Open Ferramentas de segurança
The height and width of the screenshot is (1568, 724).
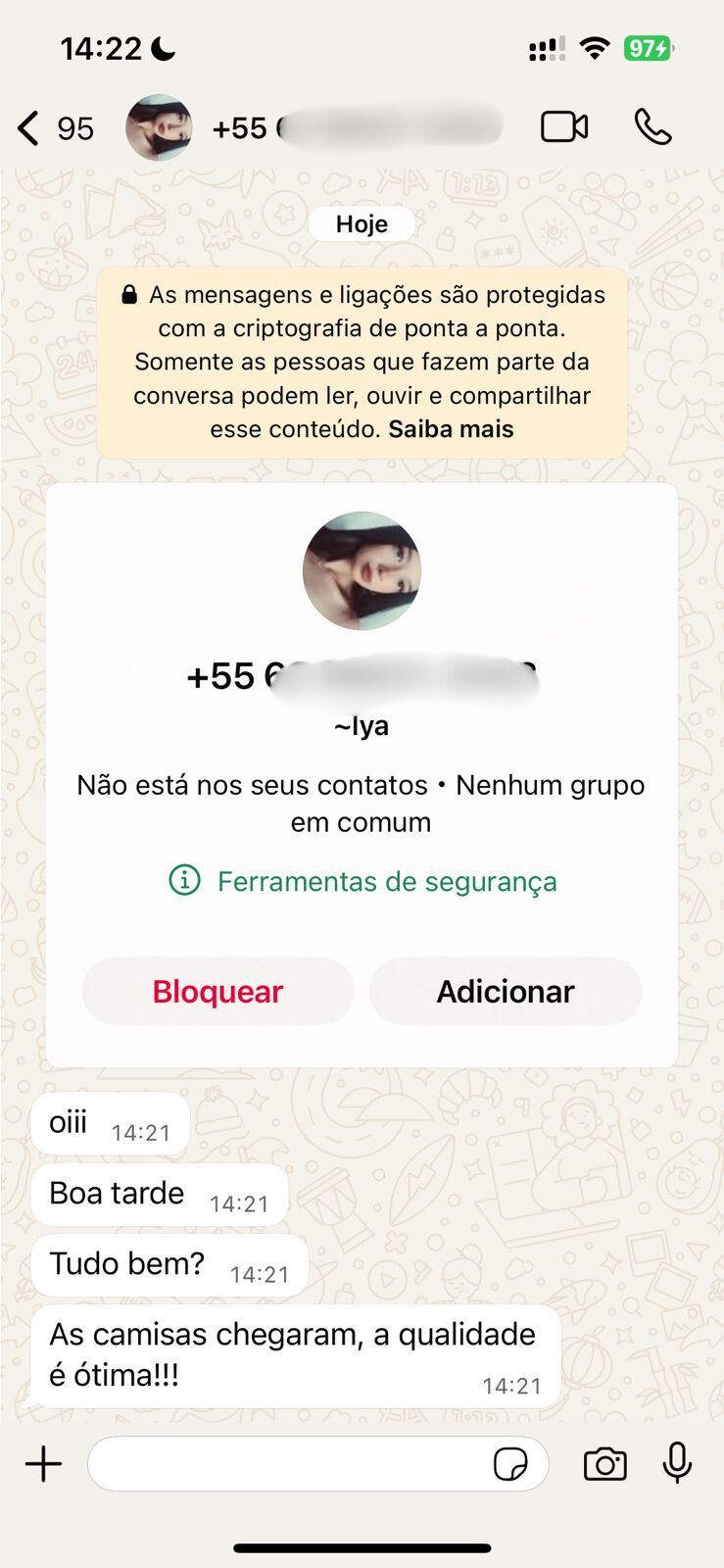pyautogui.click(x=362, y=881)
